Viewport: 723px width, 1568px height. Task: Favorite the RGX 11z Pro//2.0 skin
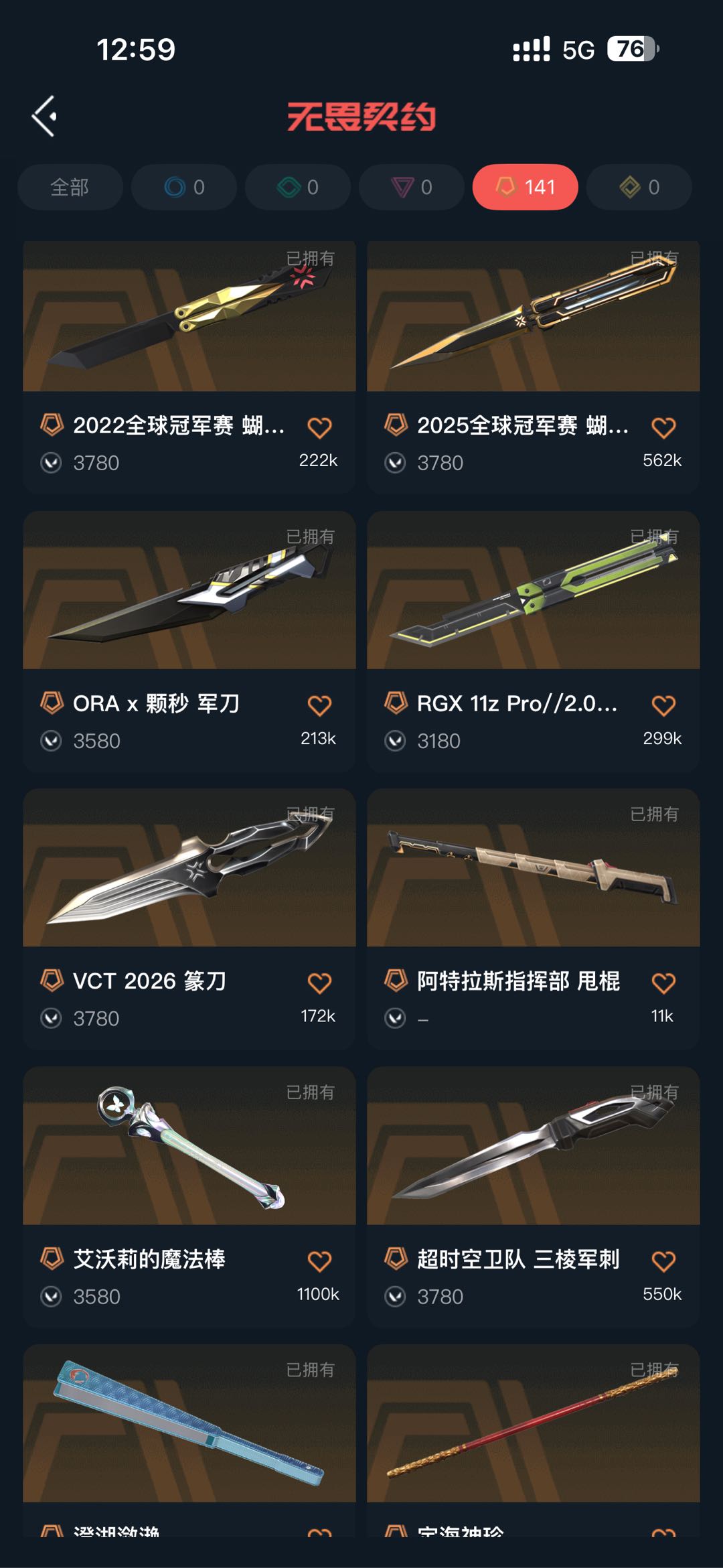coord(663,705)
